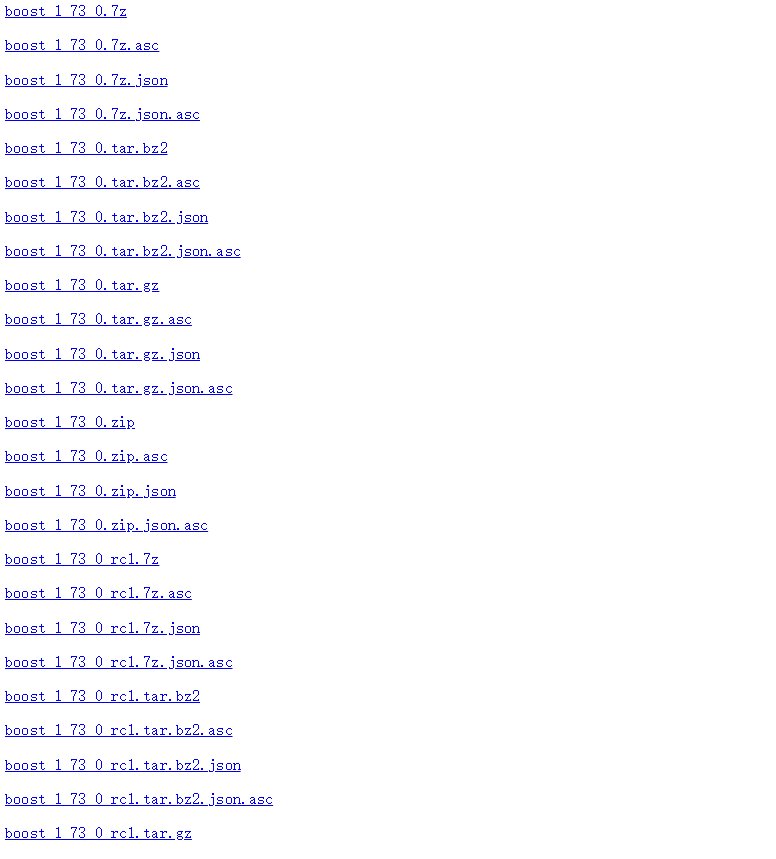
Task: Open boost_1_73_0.tar.gz.asc link
Action: click(98, 320)
